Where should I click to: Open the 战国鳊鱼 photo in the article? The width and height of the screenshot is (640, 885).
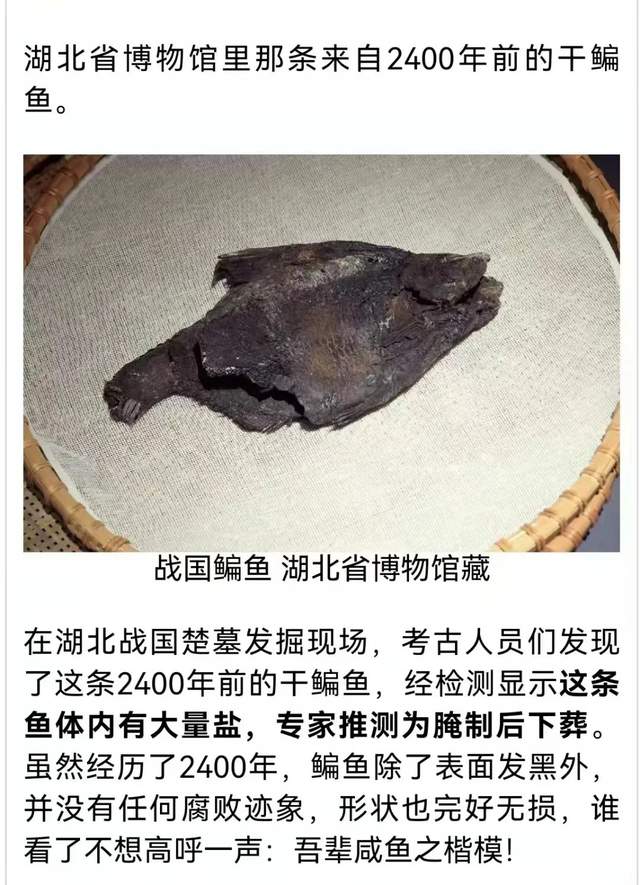click(321, 353)
